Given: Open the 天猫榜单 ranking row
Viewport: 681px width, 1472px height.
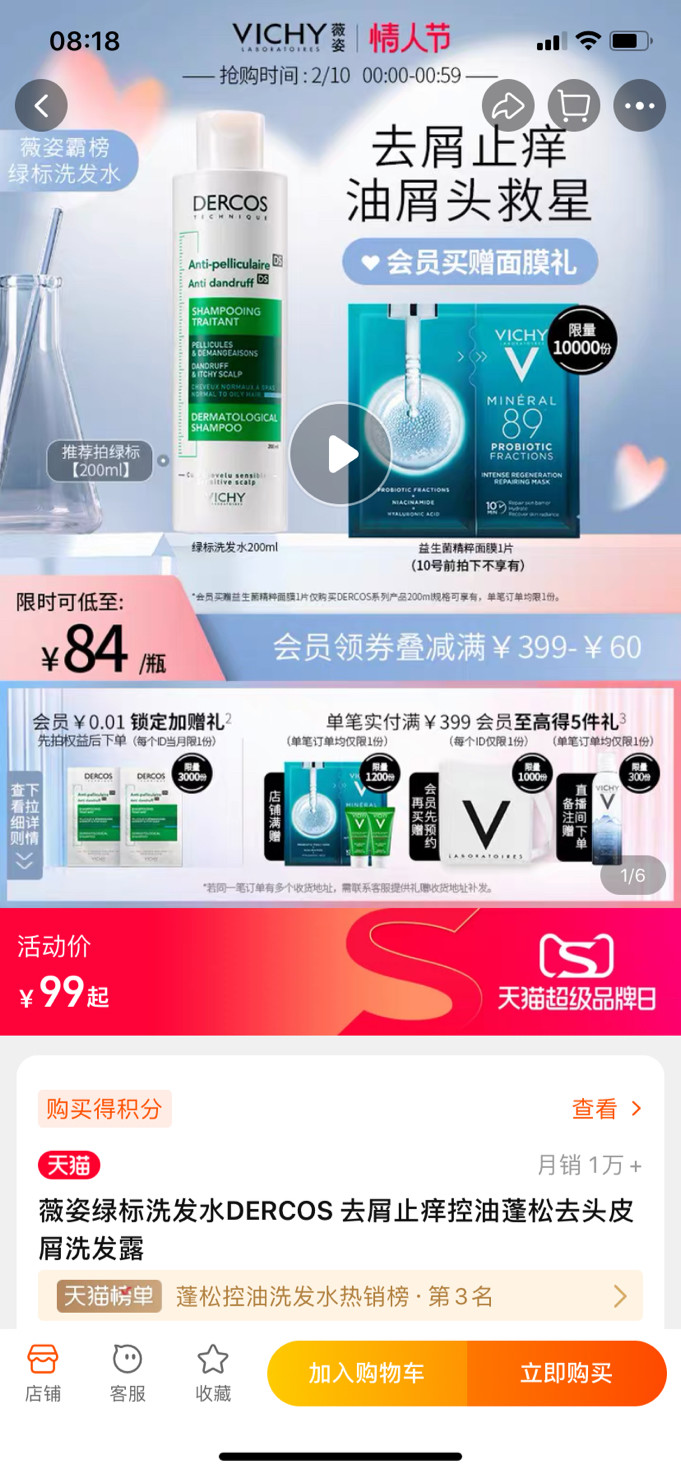Looking at the screenshot, I should [340, 1296].
